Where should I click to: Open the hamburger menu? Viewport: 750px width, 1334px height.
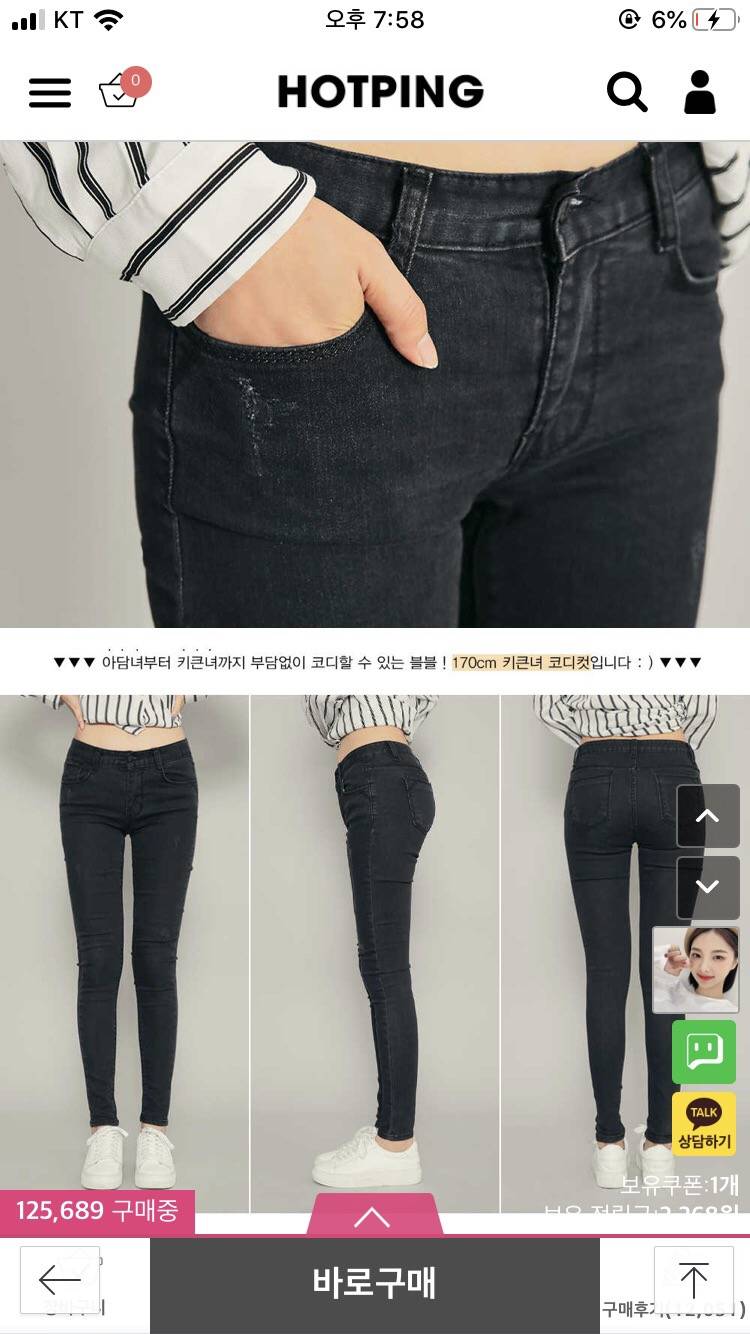pyautogui.click(x=49, y=93)
